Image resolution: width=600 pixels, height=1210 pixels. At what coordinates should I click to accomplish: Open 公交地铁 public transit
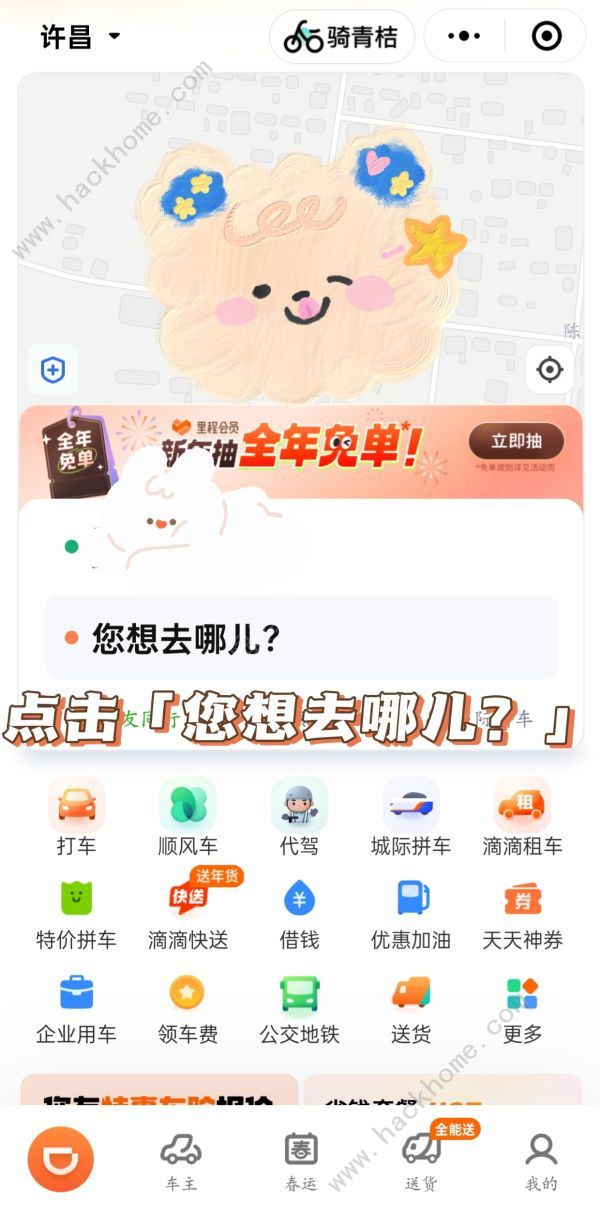click(x=299, y=1007)
